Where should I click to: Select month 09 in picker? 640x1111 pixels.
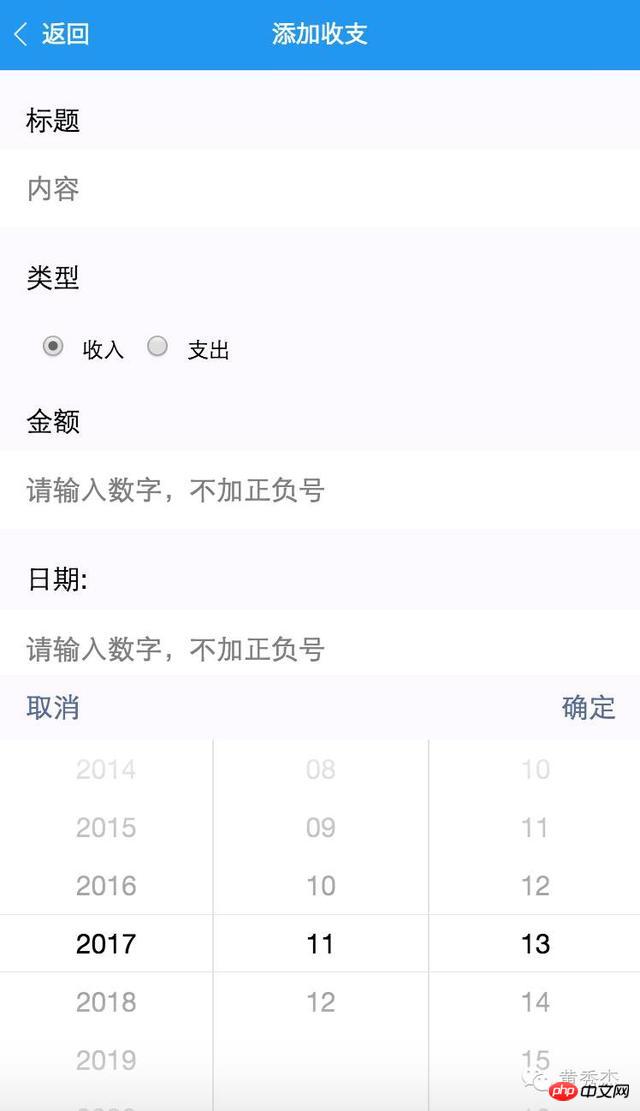(x=320, y=828)
